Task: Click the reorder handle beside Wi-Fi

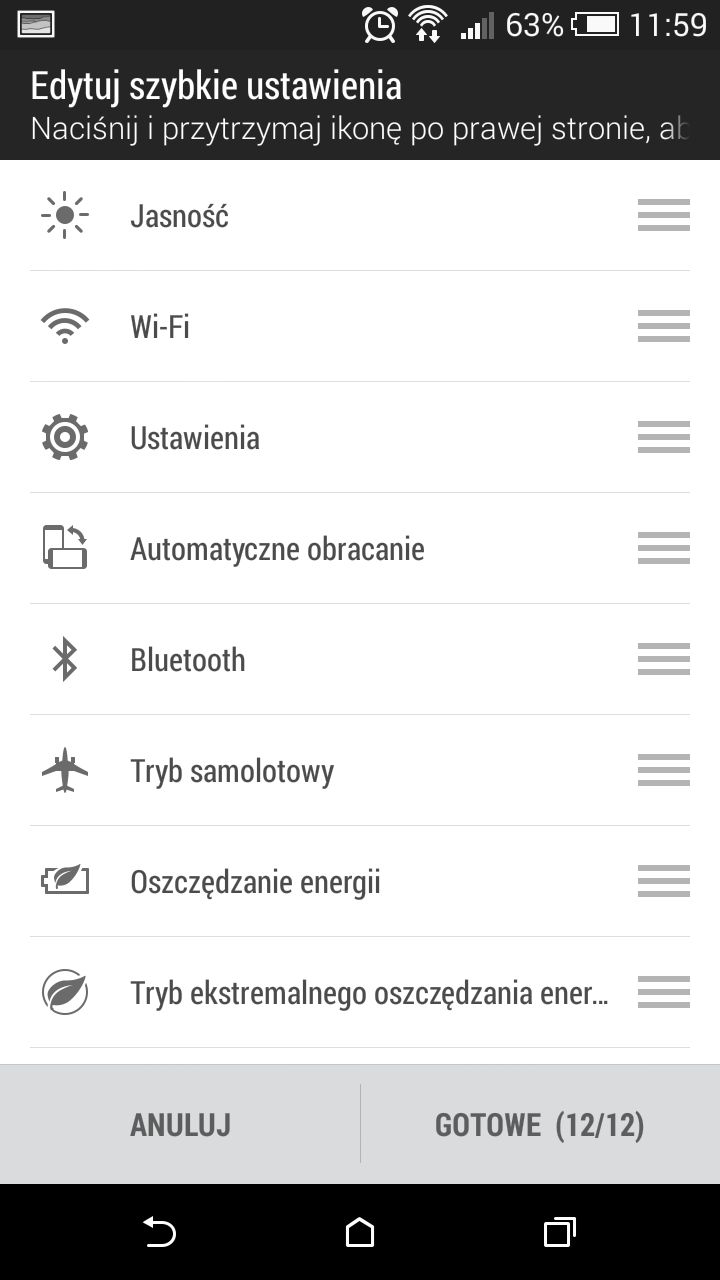Action: pos(663,325)
